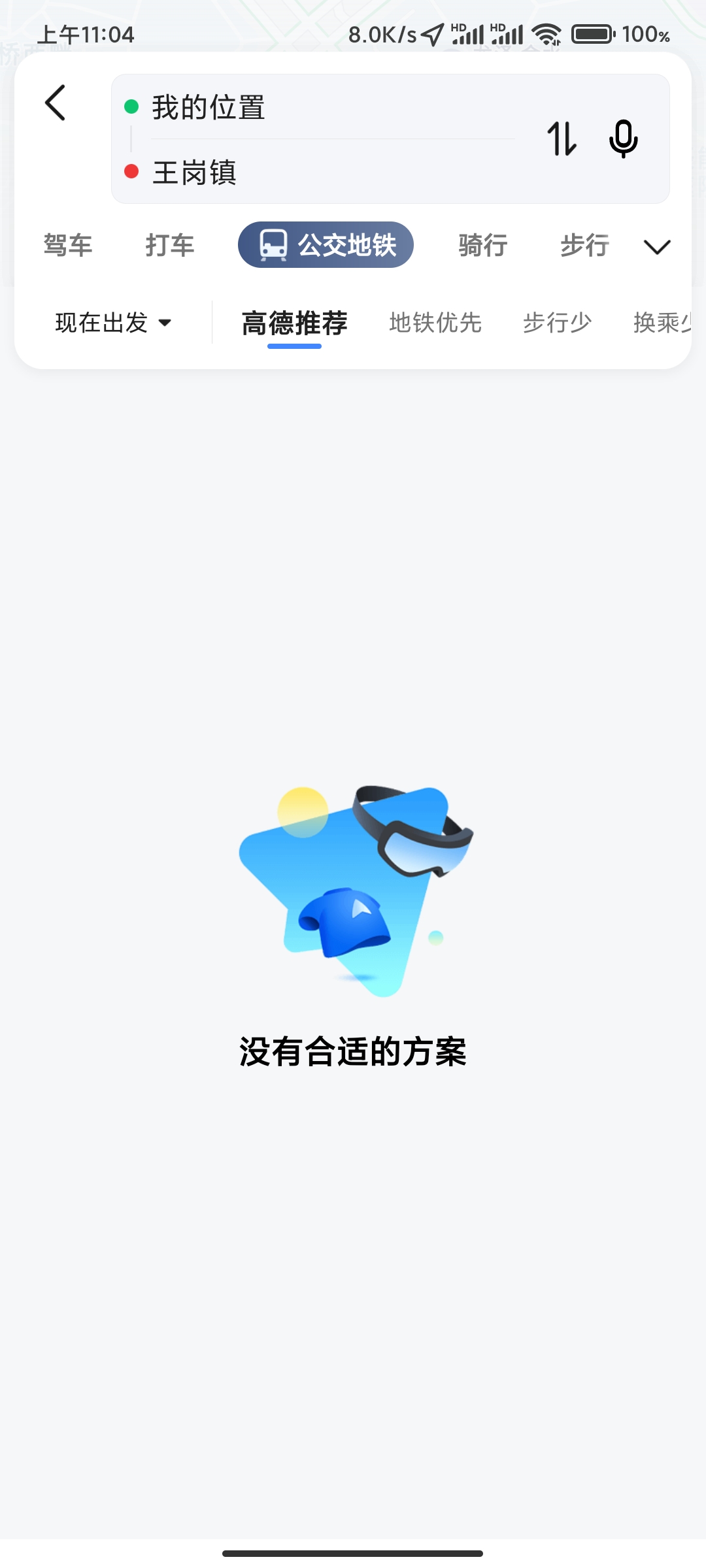Screen dimensions: 706x1568
Task: Select the 公交地铁 transit tab
Action: pos(326,245)
